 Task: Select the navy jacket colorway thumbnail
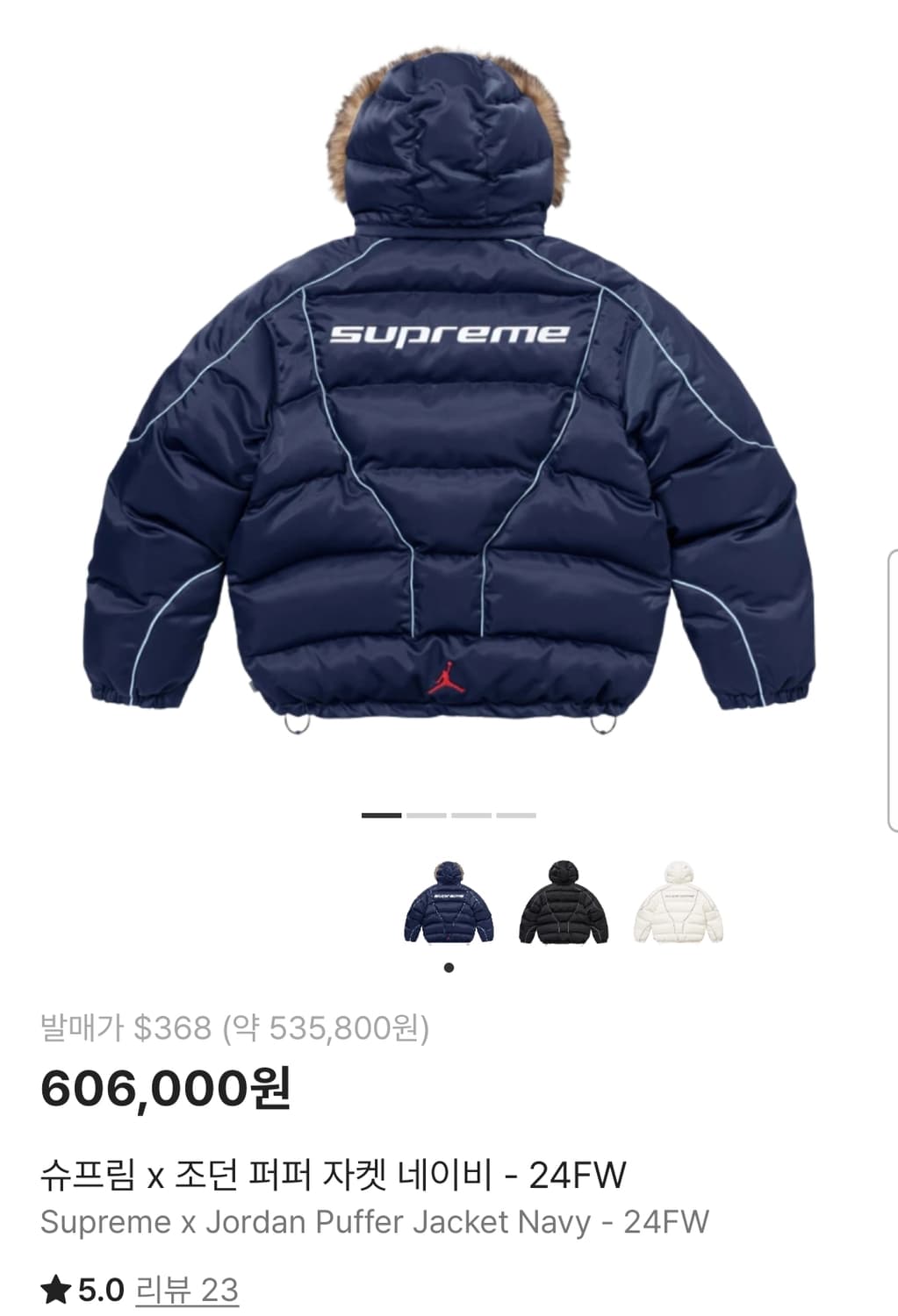[449, 905]
